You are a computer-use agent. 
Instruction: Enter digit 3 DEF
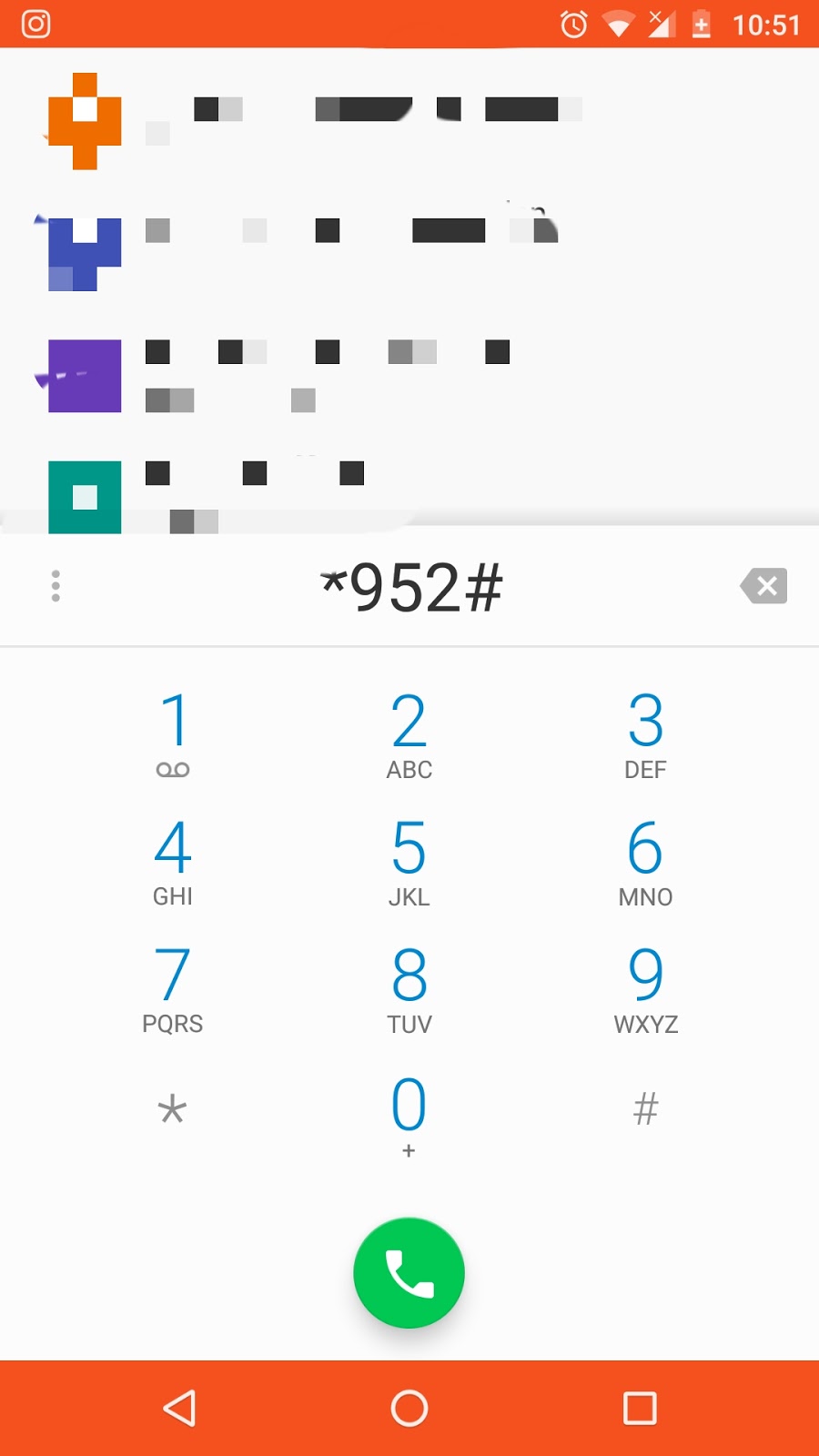click(646, 734)
